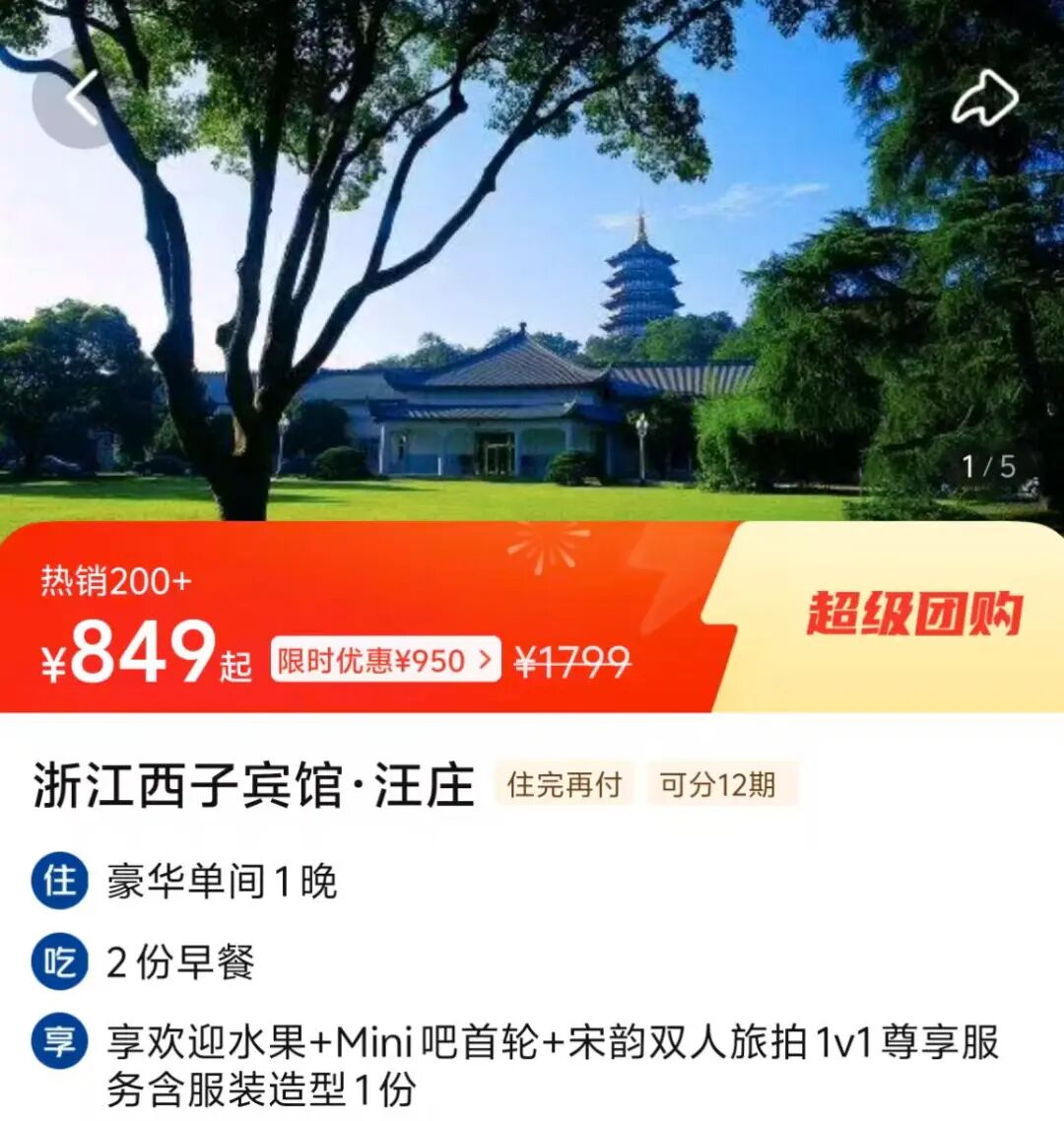Share this hotel deal
Viewport: 1064px width, 1121px height.
984,99
